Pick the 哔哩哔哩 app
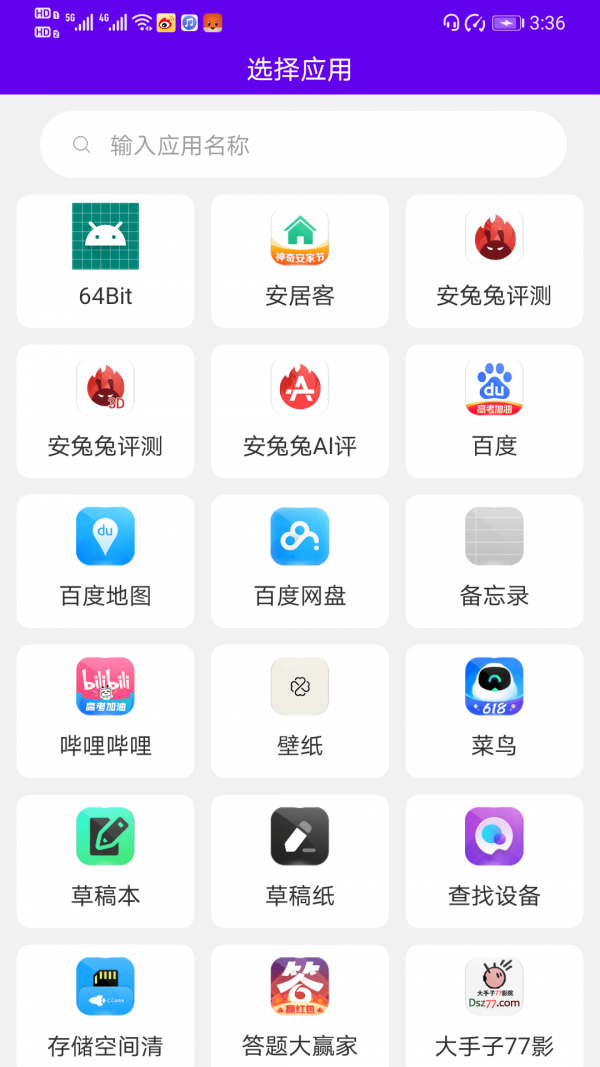This screenshot has width=600, height=1067. pyautogui.click(x=105, y=710)
